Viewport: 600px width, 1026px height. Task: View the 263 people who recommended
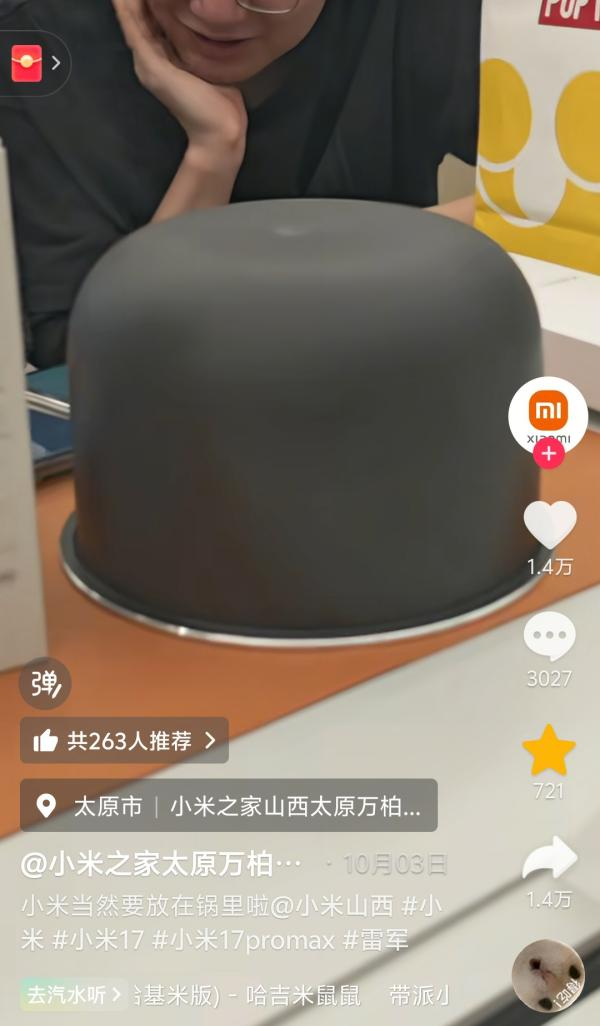click(x=125, y=741)
